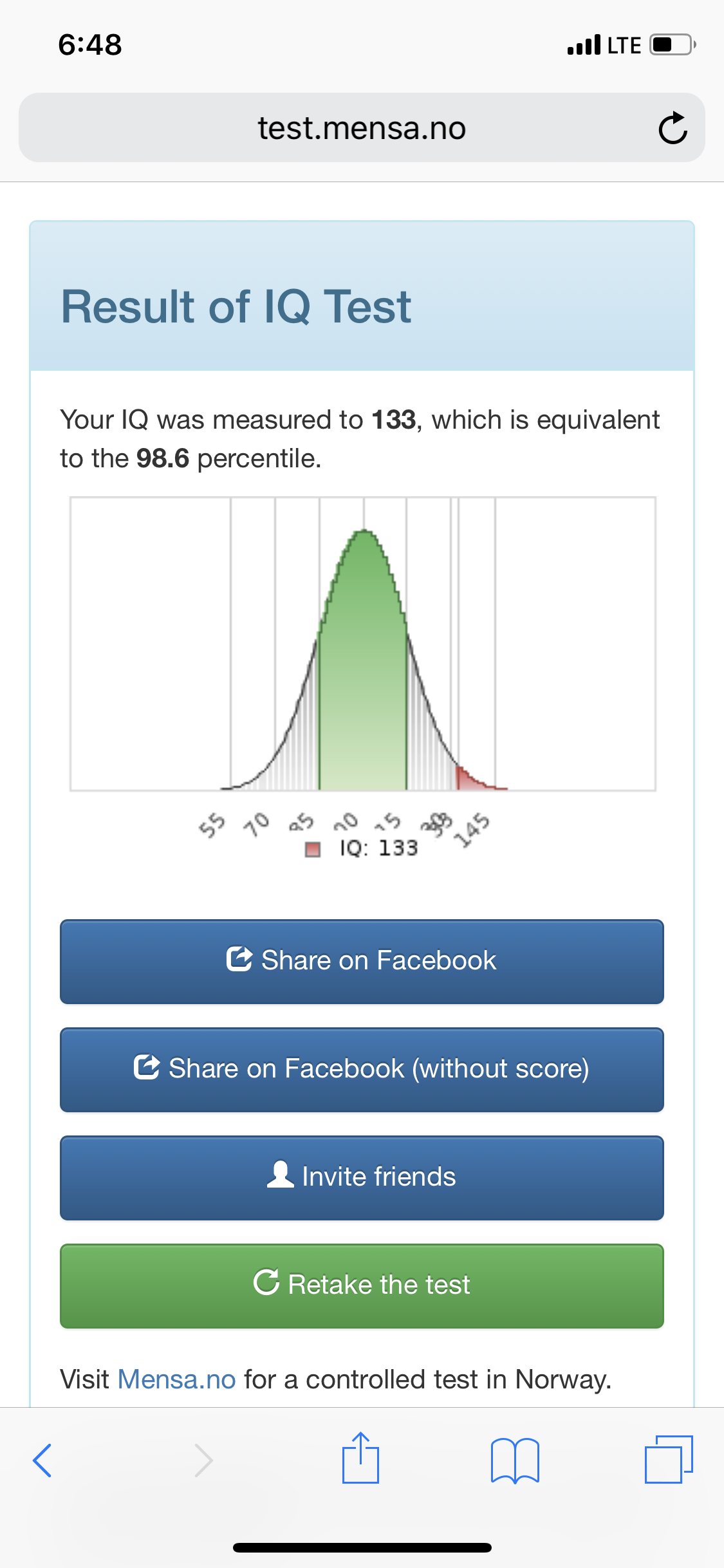The image size is (724, 1568).
Task: Tap the test.mensa.no address bar
Action: (x=362, y=127)
